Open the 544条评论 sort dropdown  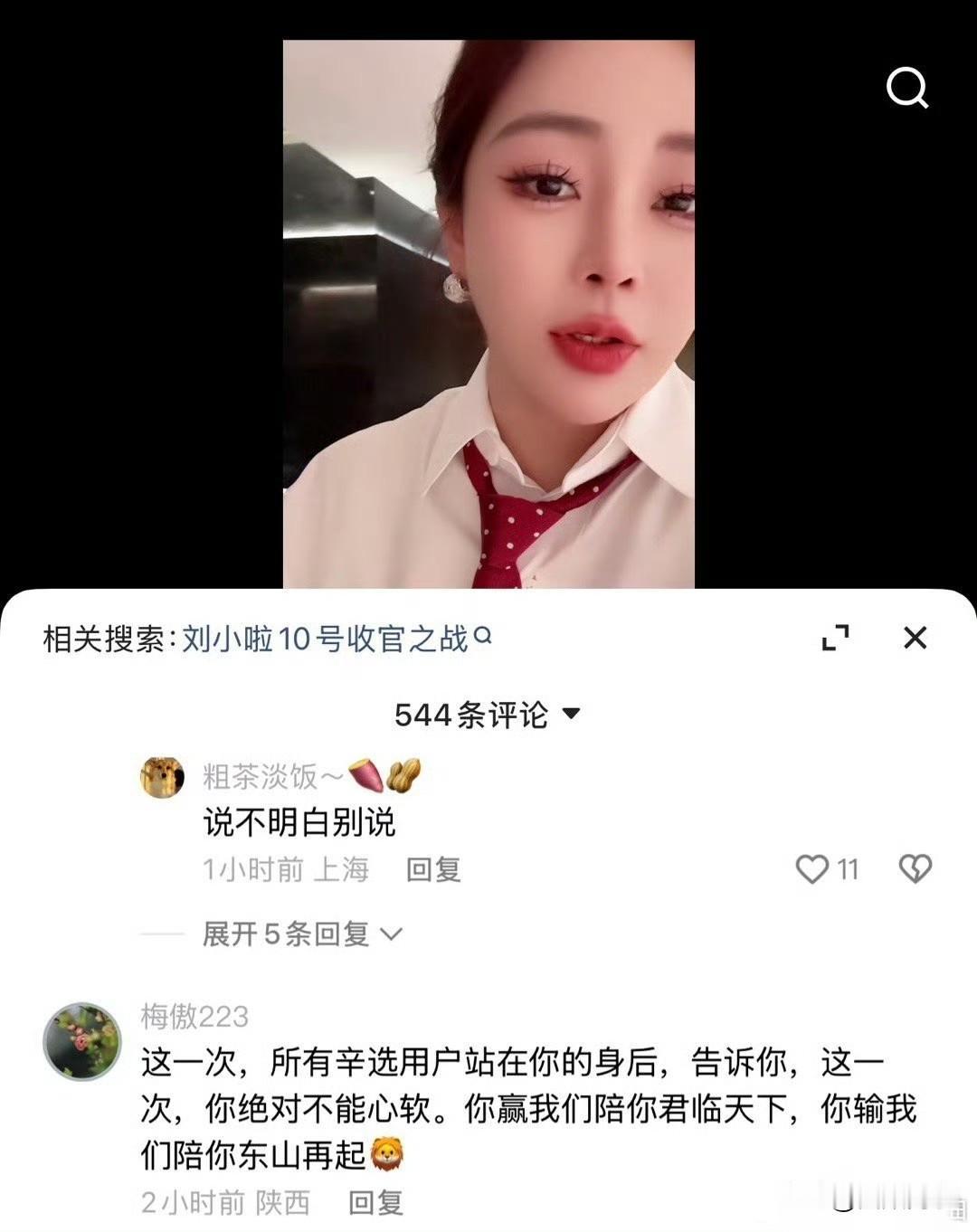(572, 714)
